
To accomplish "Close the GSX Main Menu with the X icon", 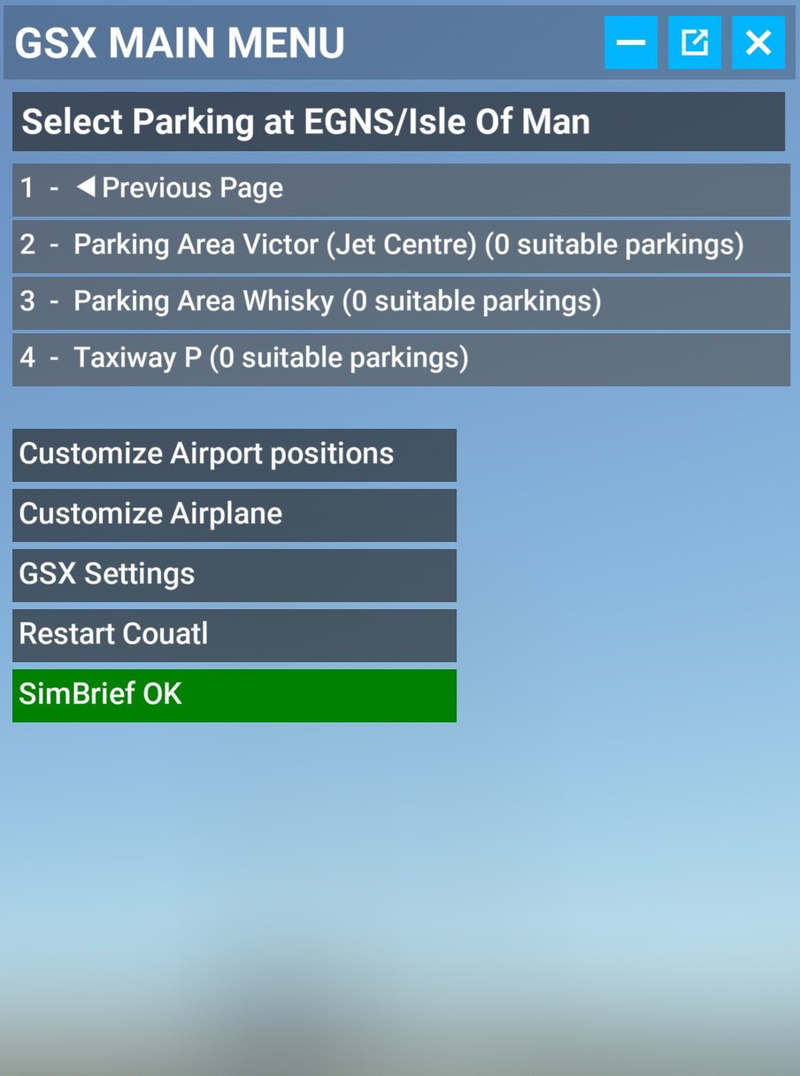I will pyautogui.click(x=758, y=43).
